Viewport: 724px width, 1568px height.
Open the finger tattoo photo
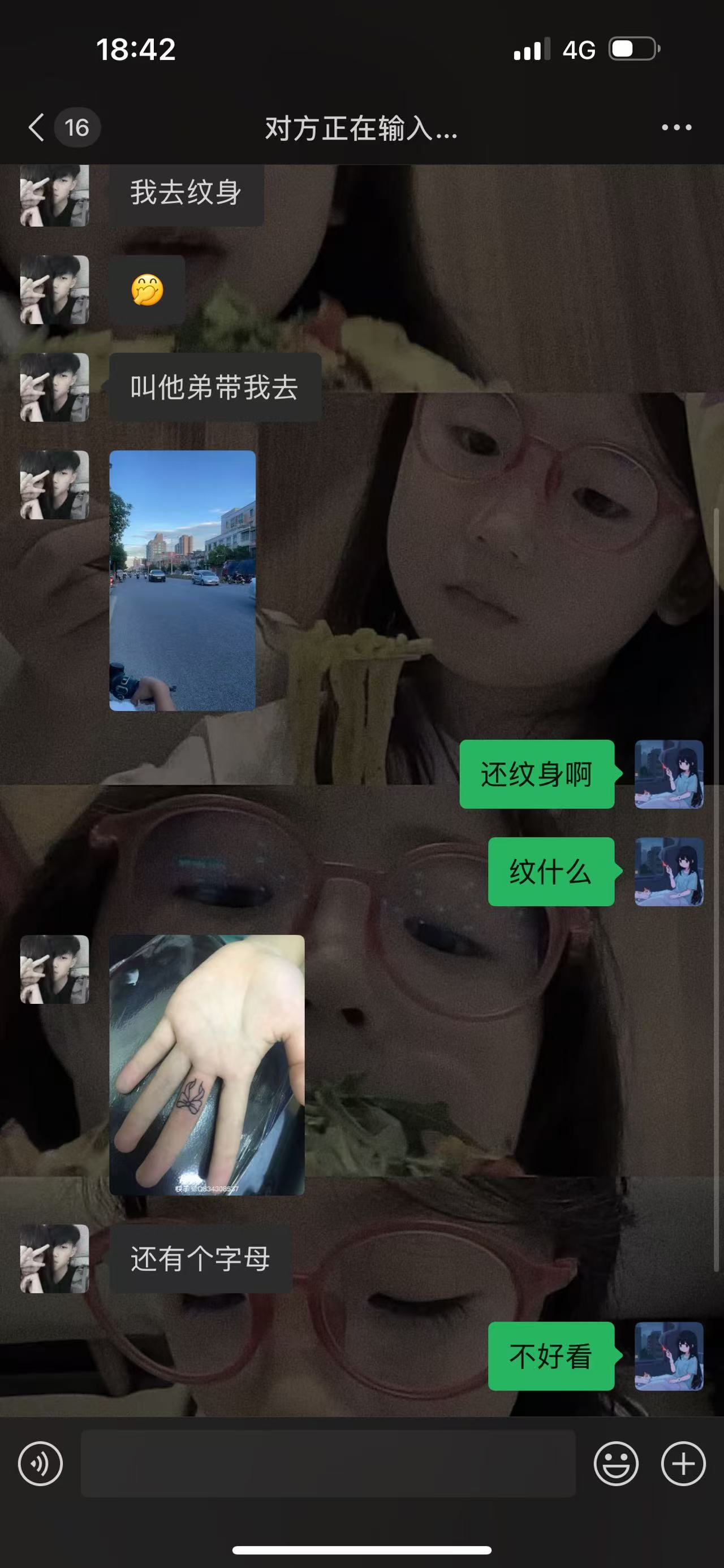click(206, 1064)
